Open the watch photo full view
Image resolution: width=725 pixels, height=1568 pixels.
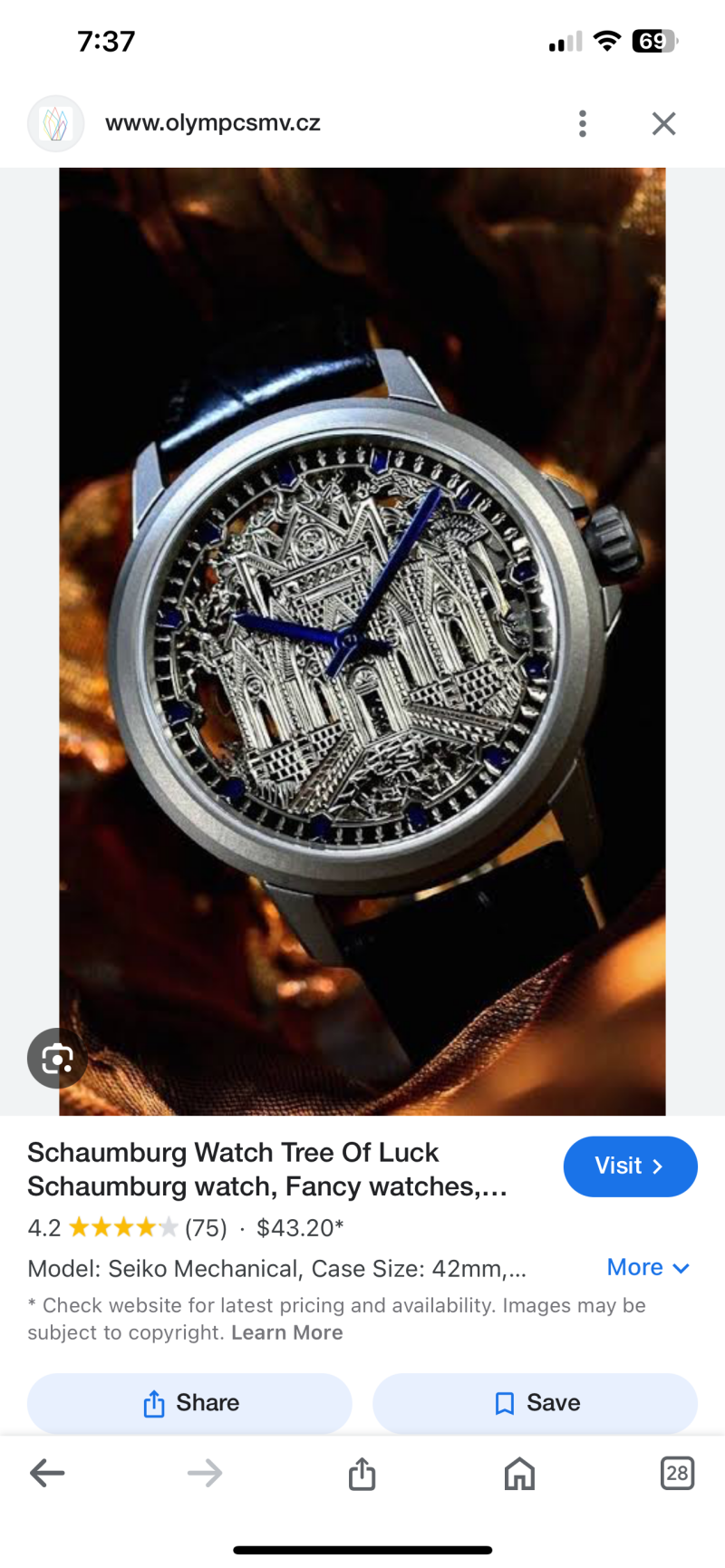click(362, 641)
